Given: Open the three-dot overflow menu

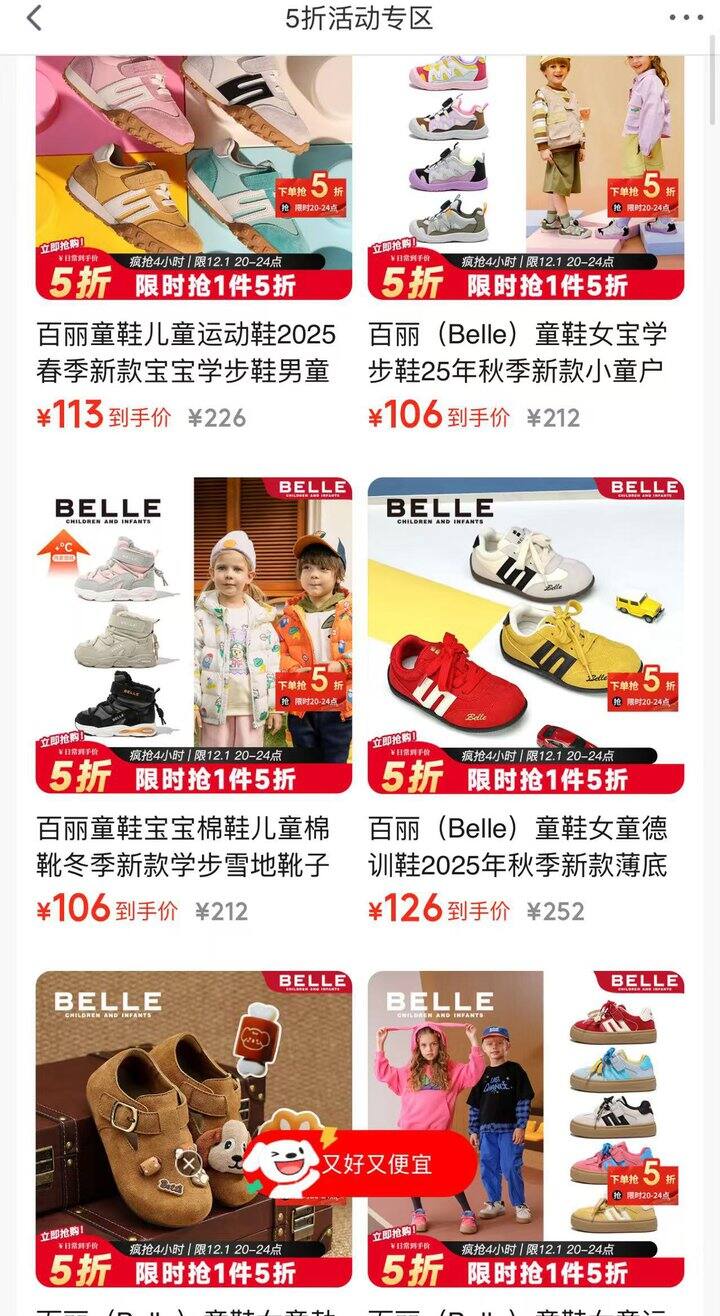Looking at the screenshot, I should click(x=686, y=18).
